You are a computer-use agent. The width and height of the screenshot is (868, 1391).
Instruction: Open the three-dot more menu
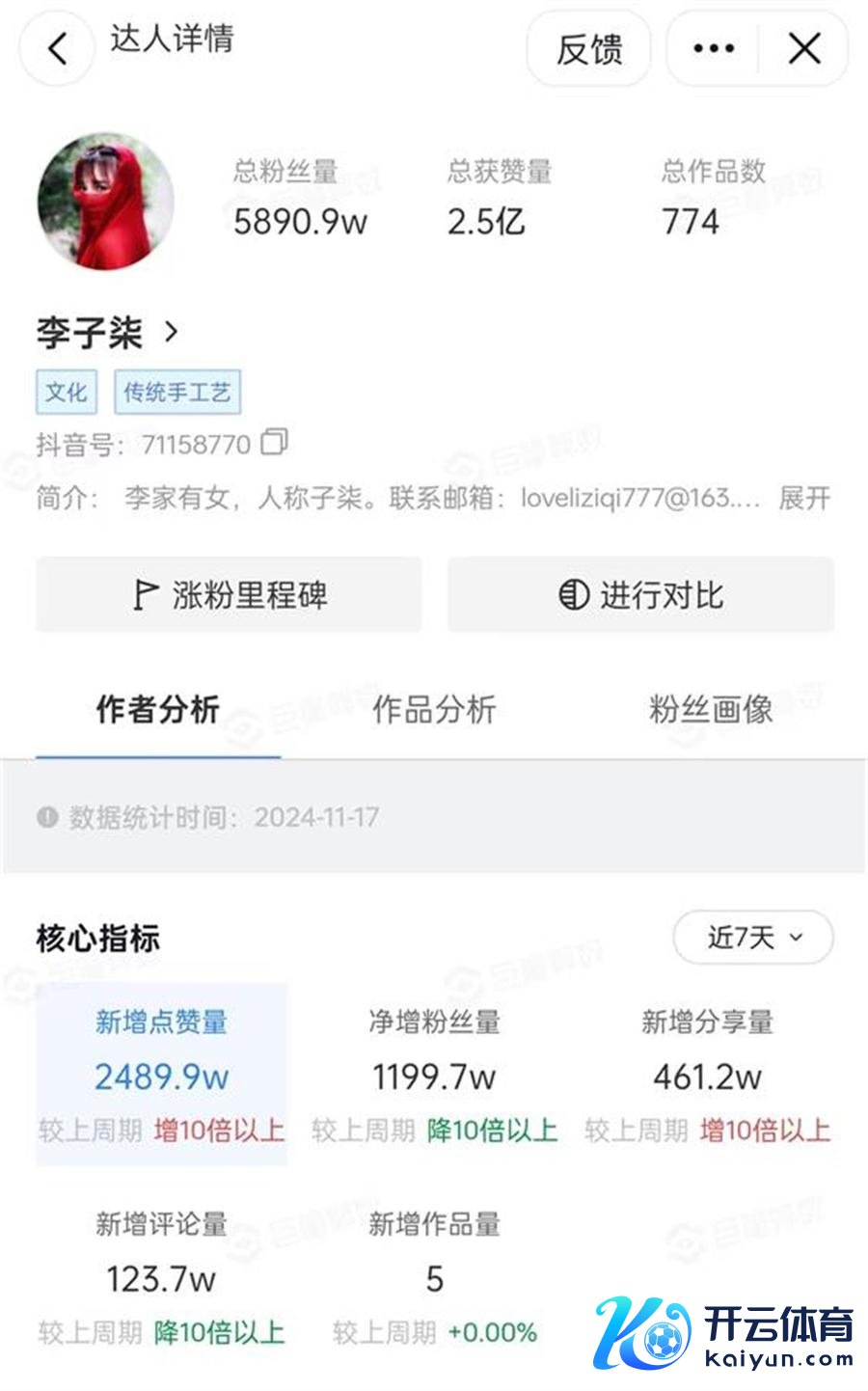[x=713, y=48]
